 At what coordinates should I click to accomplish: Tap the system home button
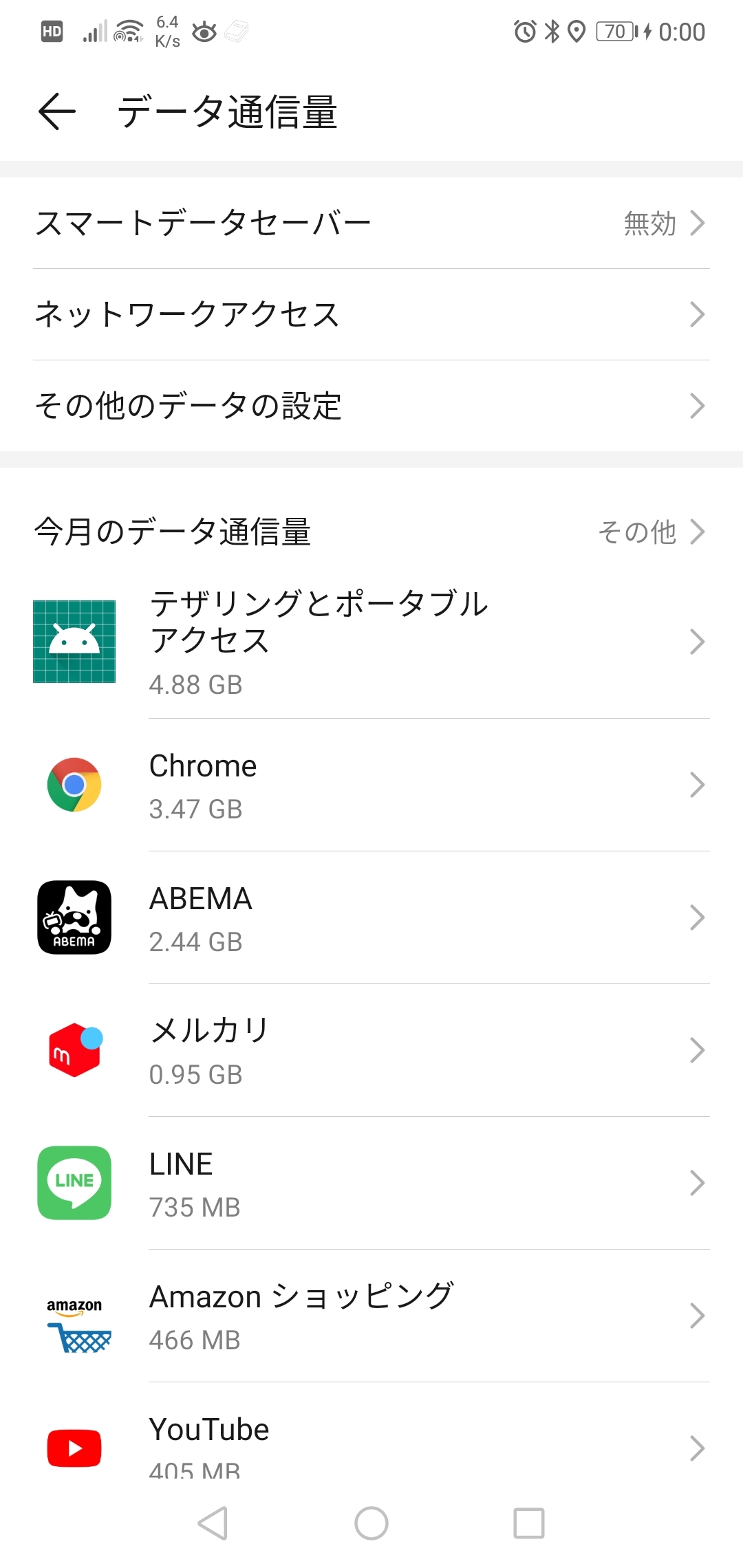(x=371, y=1523)
